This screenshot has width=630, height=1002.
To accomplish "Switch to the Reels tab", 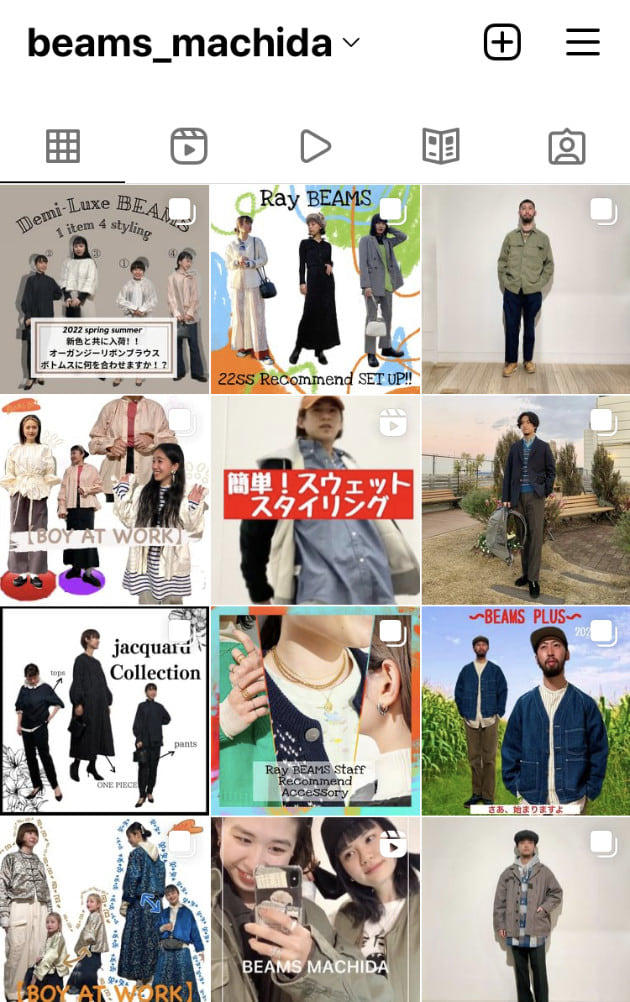I will tap(189, 147).
